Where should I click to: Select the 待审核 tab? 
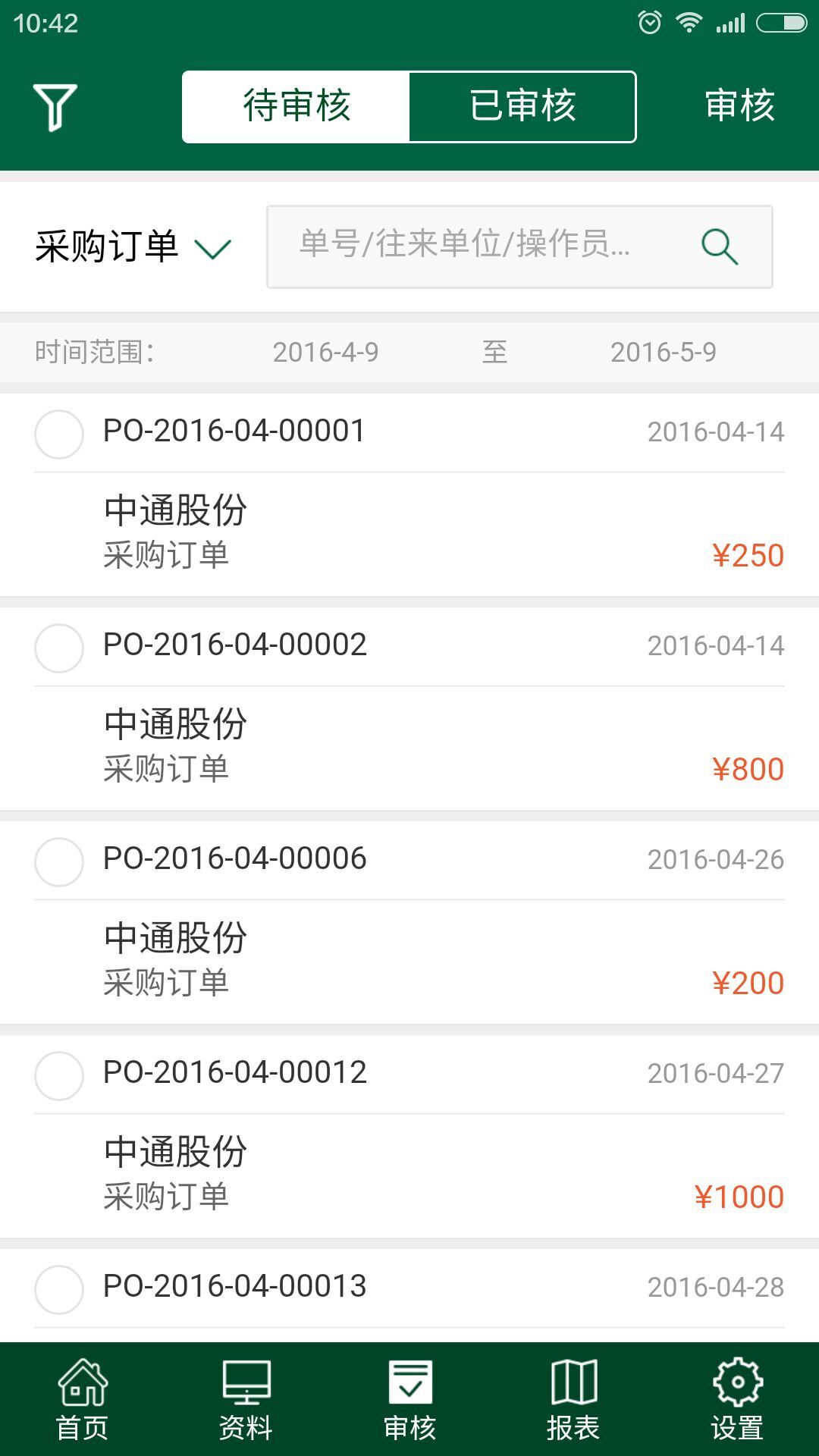pos(297,106)
